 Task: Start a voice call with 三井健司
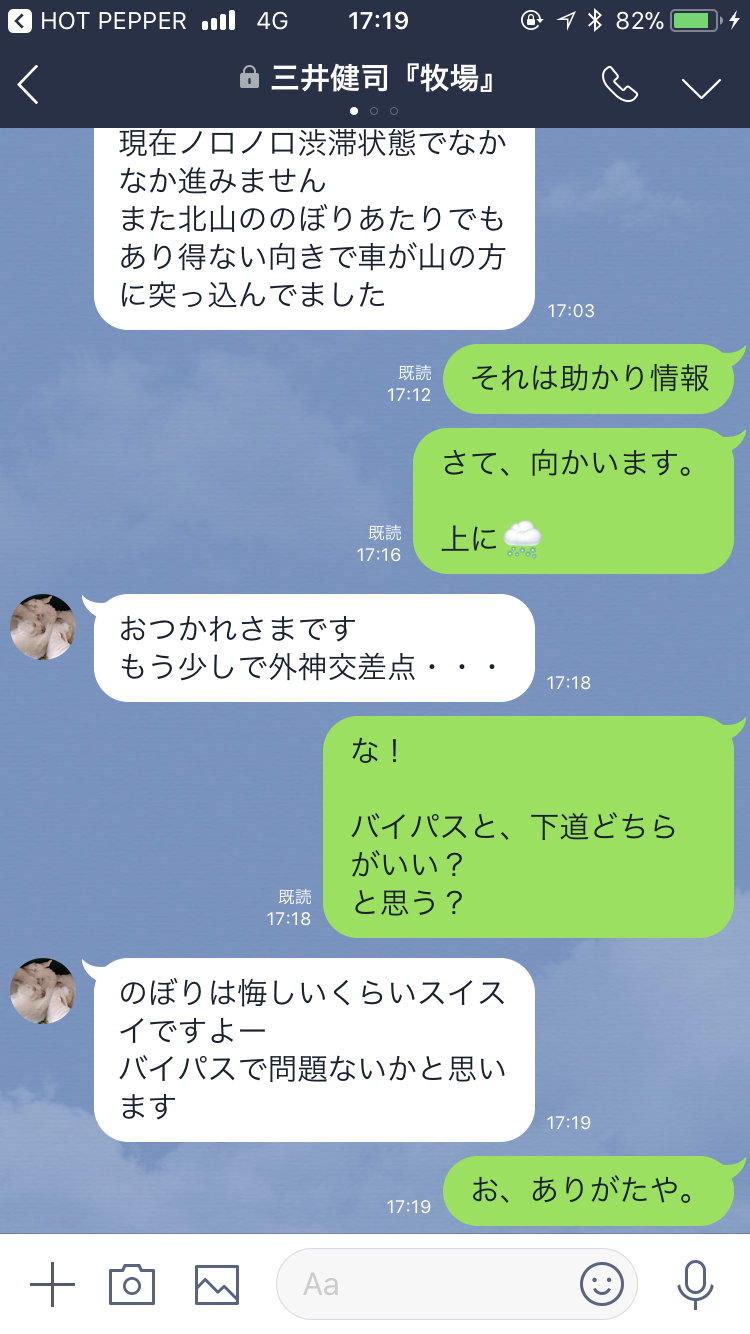619,85
